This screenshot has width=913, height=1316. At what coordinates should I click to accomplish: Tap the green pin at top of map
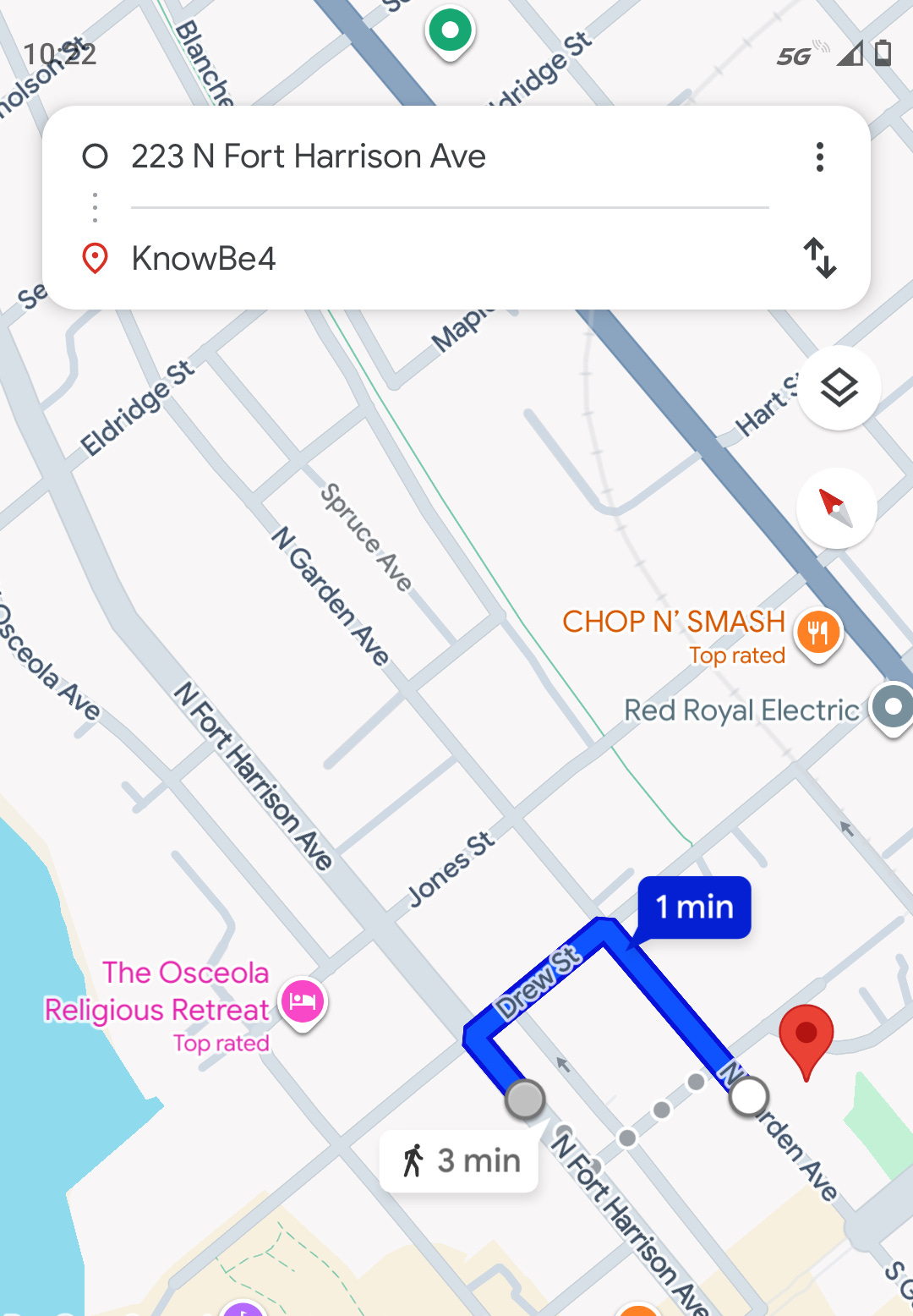click(x=450, y=31)
